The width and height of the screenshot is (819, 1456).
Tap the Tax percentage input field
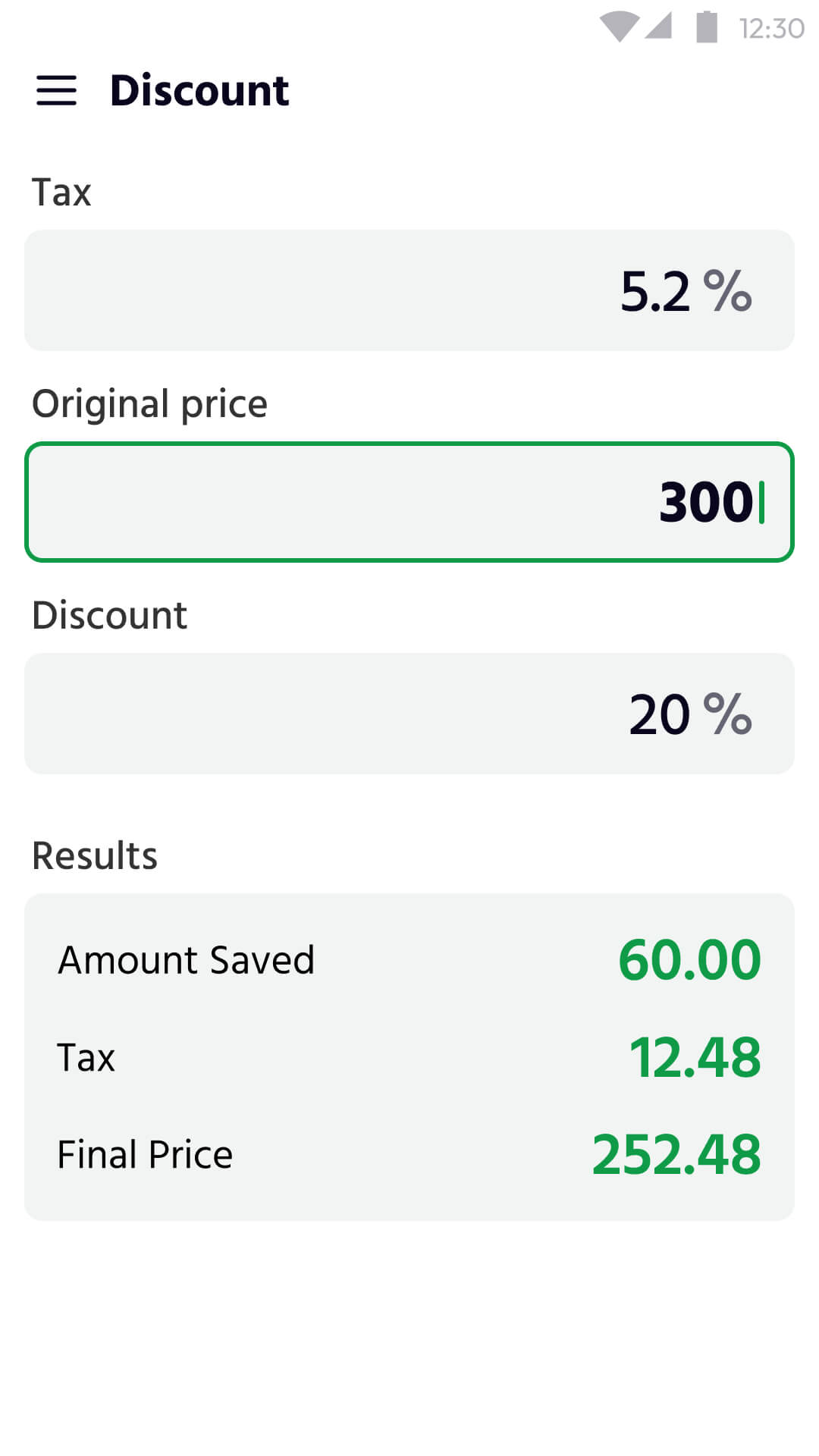coord(409,290)
